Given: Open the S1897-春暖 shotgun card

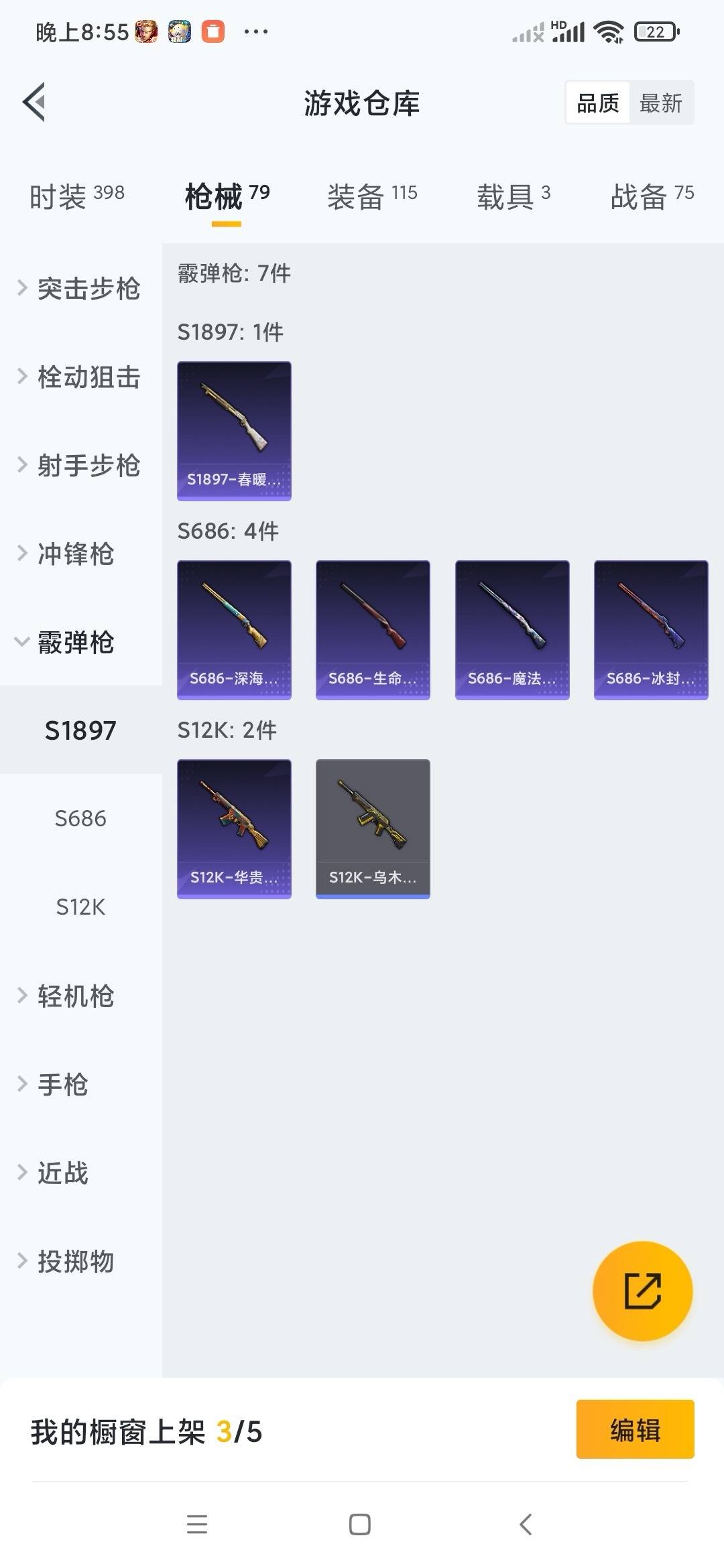Looking at the screenshot, I should (234, 431).
